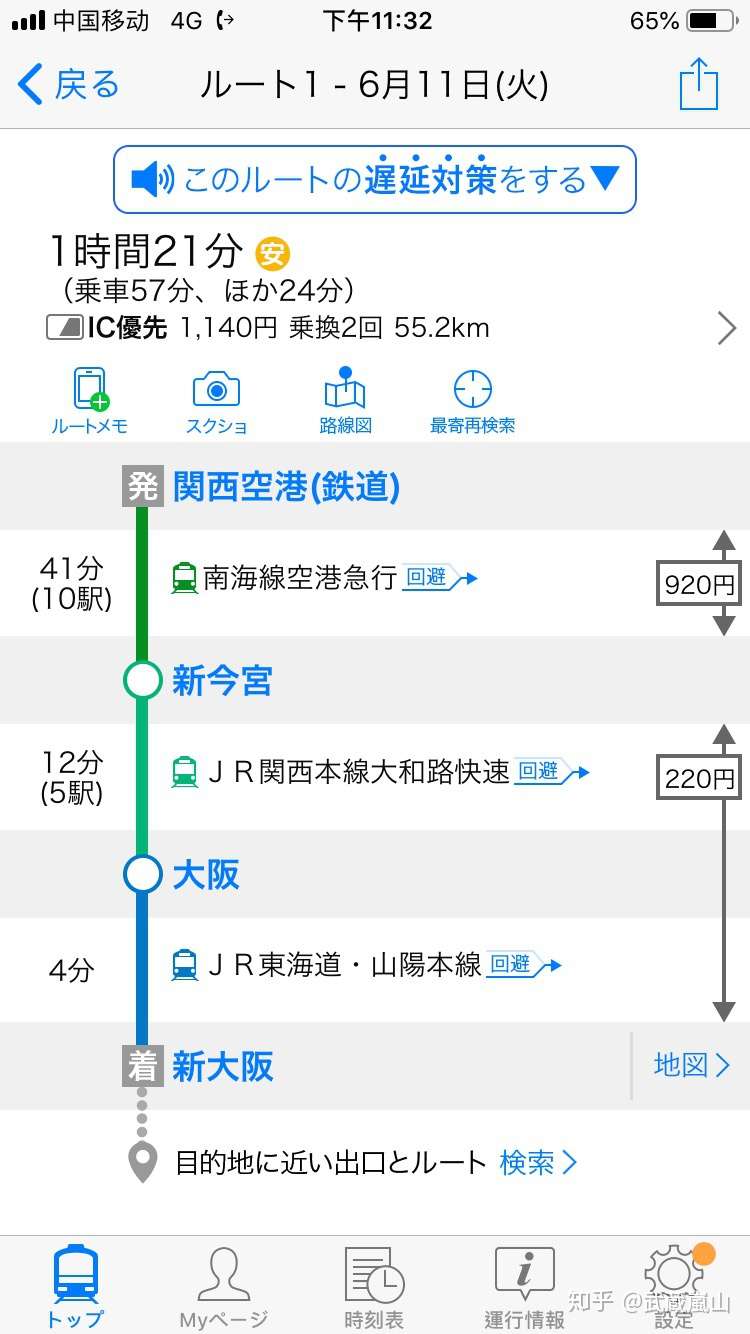
Task: Open 地図 for 新大阪
Action: click(x=691, y=1065)
